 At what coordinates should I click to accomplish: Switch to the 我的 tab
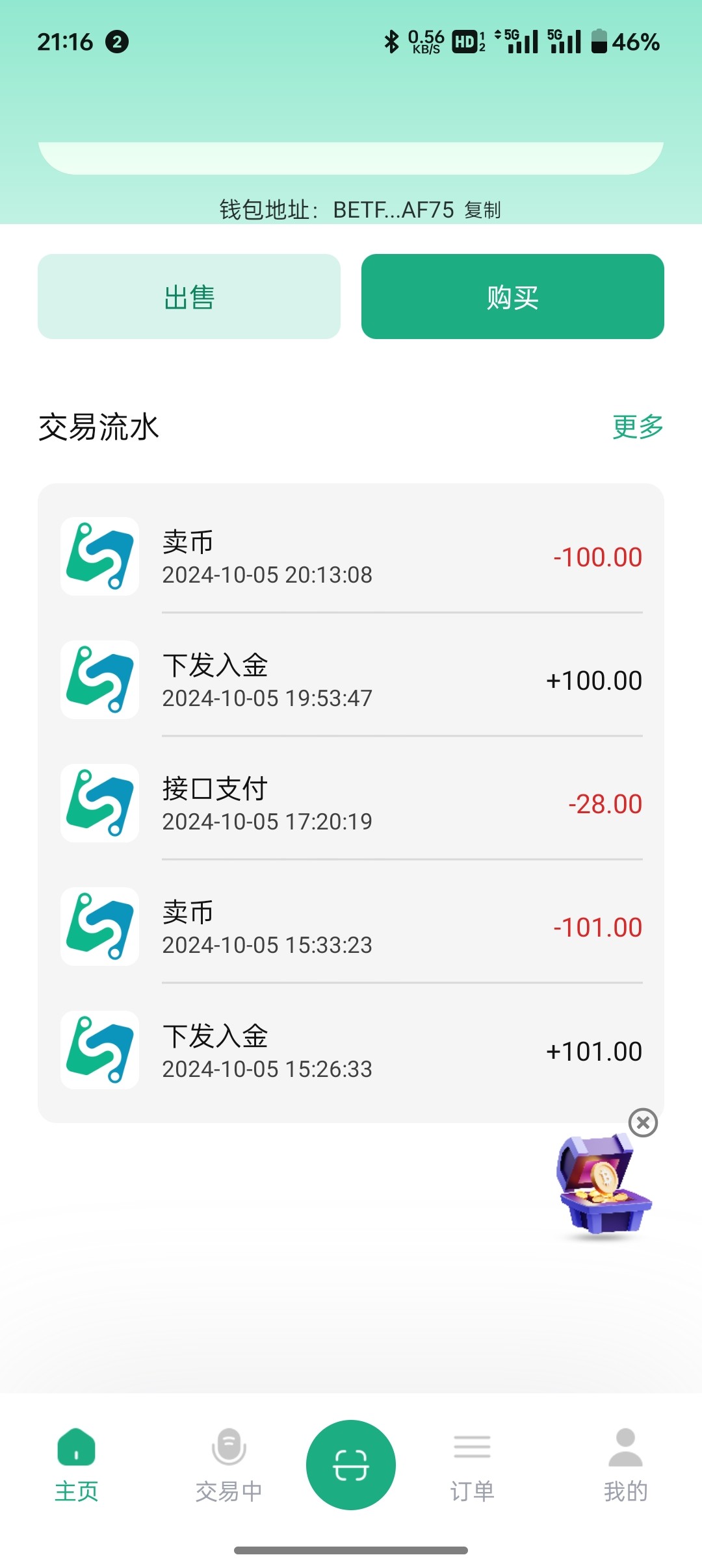(625, 1465)
